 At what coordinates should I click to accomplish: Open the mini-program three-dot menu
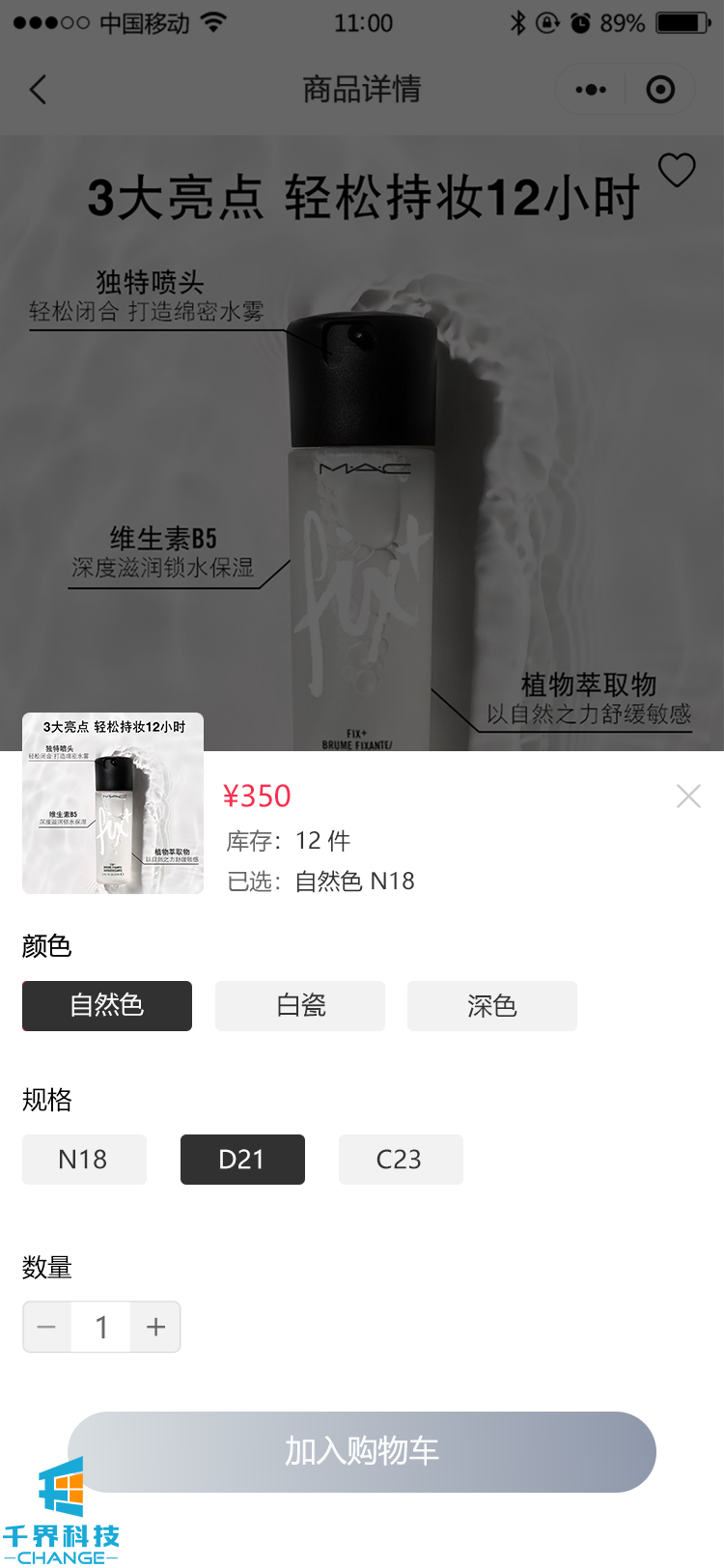coord(591,90)
